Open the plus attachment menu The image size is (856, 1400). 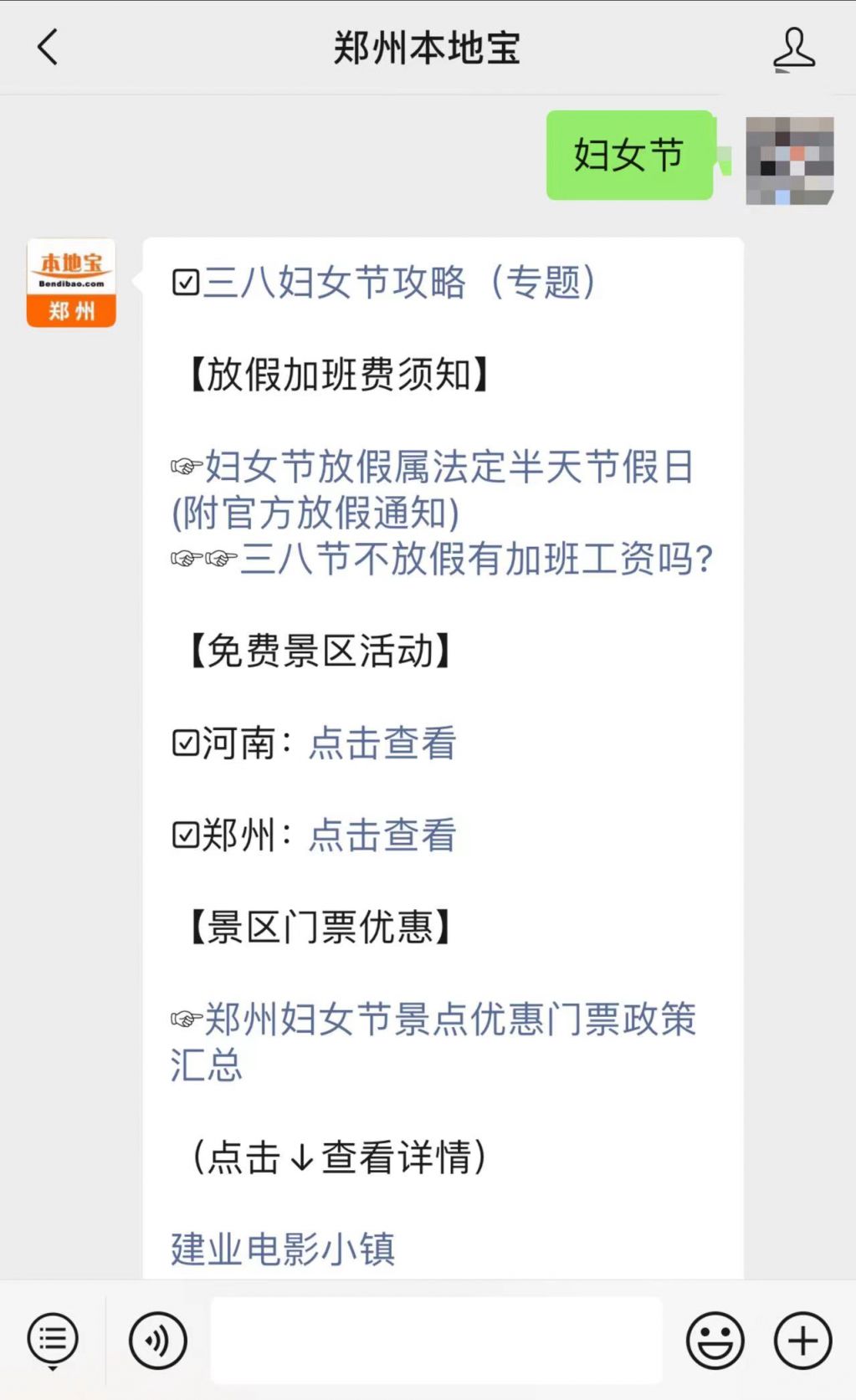click(x=802, y=1341)
